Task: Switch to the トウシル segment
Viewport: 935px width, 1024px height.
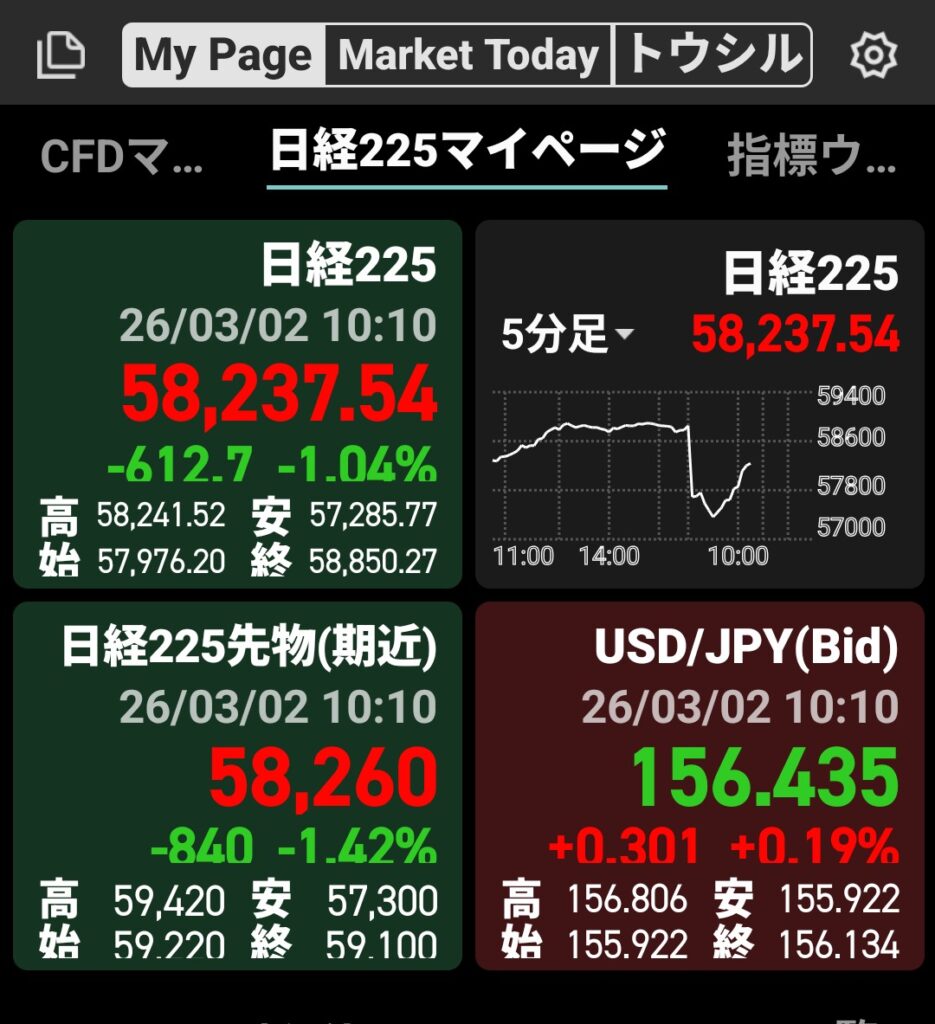Action: (x=713, y=55)
